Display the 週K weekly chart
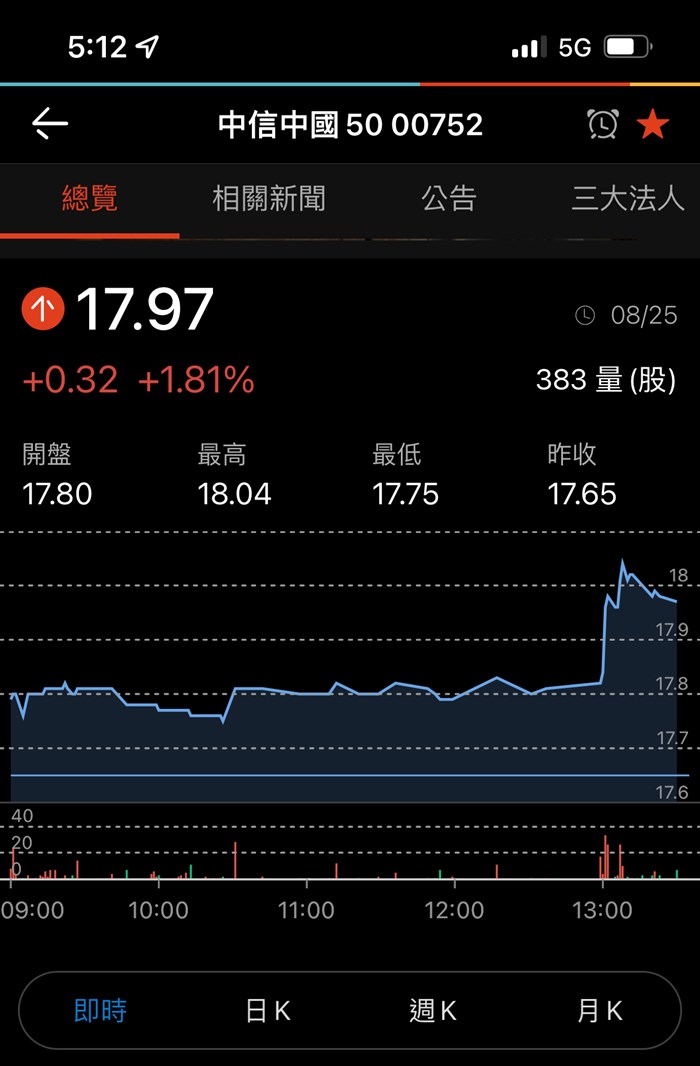700x1066 pixels. (433, 1010)
